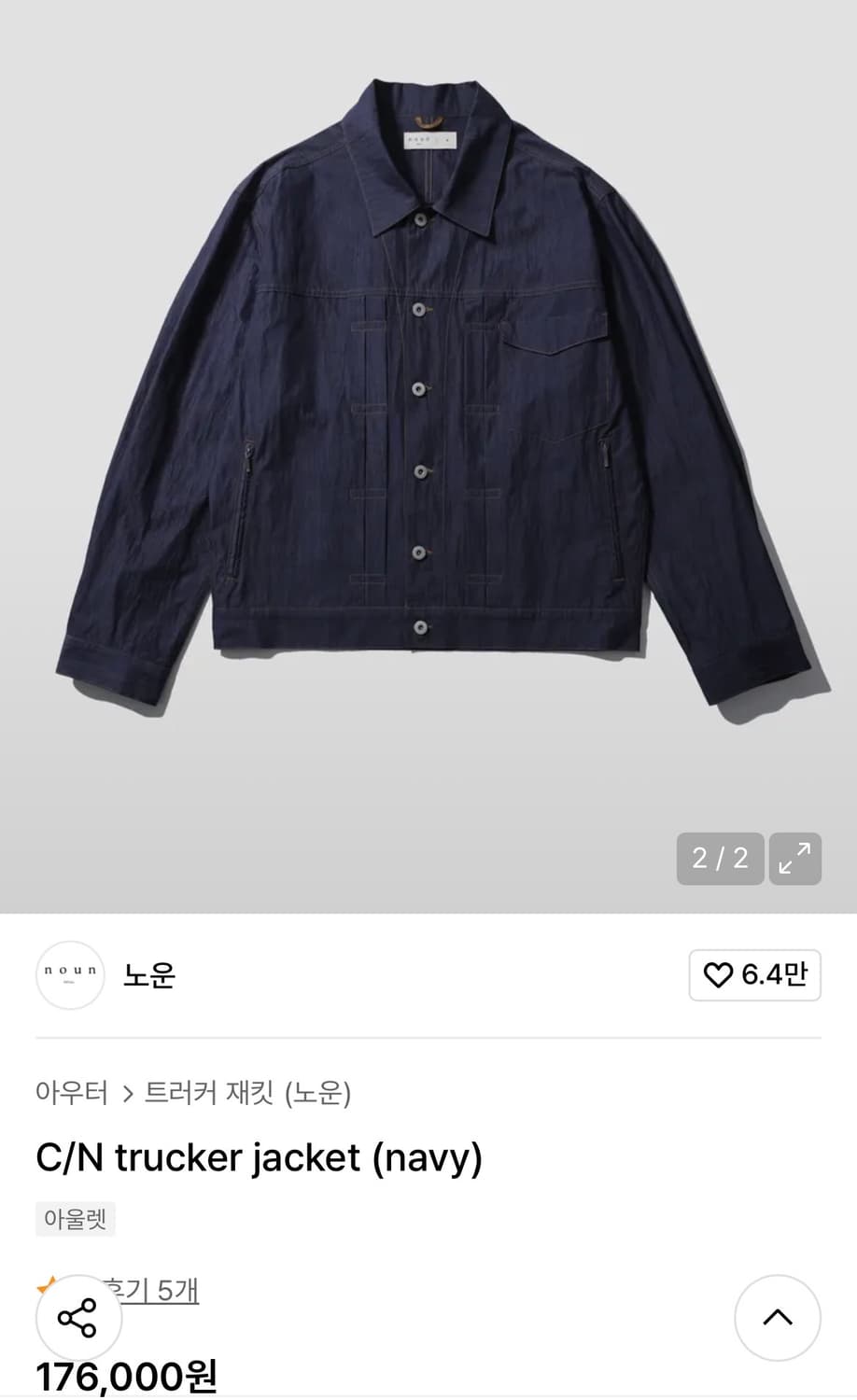Viewport: 857px width, 1400px height.
Task: Open fullscreen view with the expand arrows icon
Action: pyautogui.click(x=794, y=859)
